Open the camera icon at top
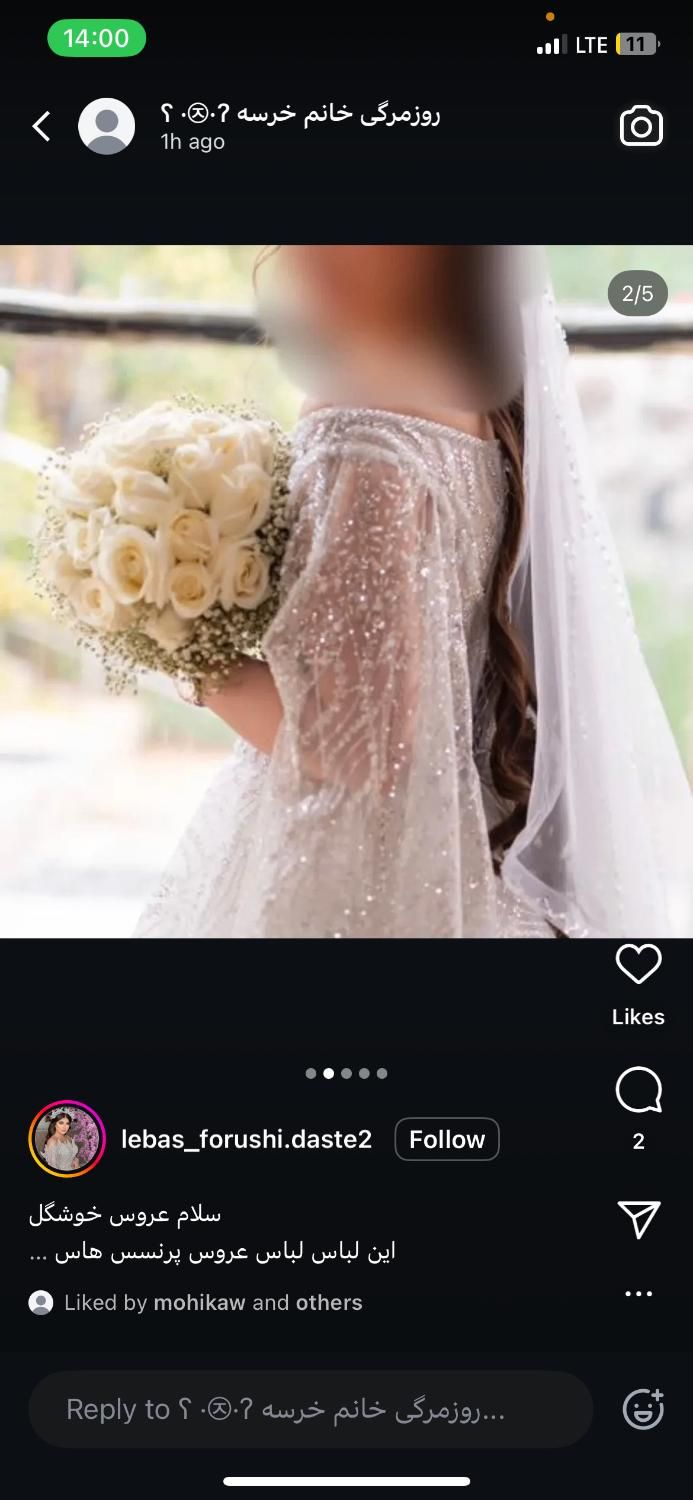The height and width of the screenshot is (1500, 693). click(x=641, y=127)
